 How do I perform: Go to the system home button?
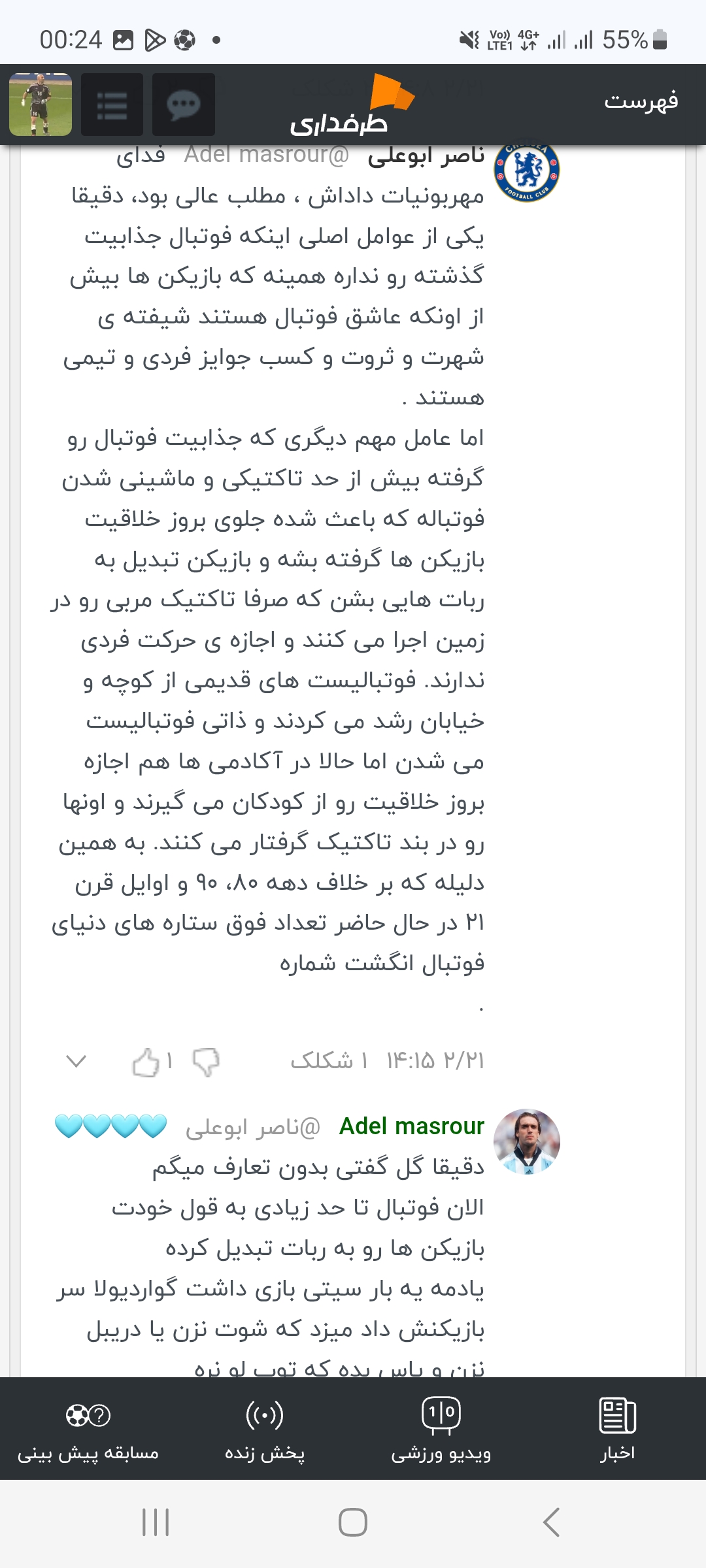(353, 1522)
